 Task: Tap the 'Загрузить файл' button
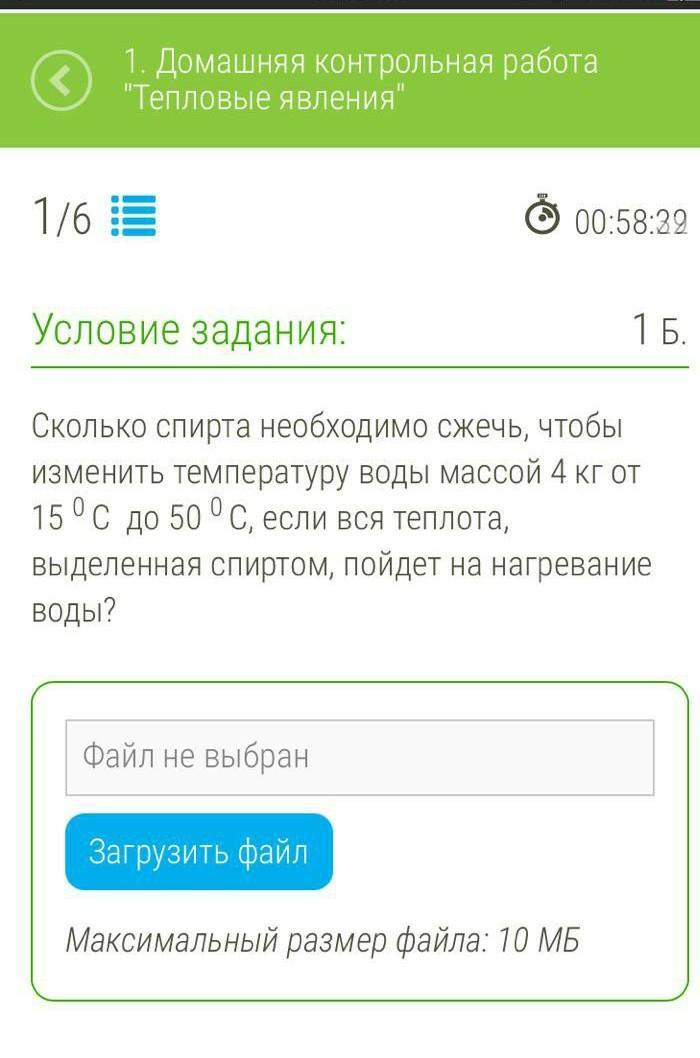[199, 852]
